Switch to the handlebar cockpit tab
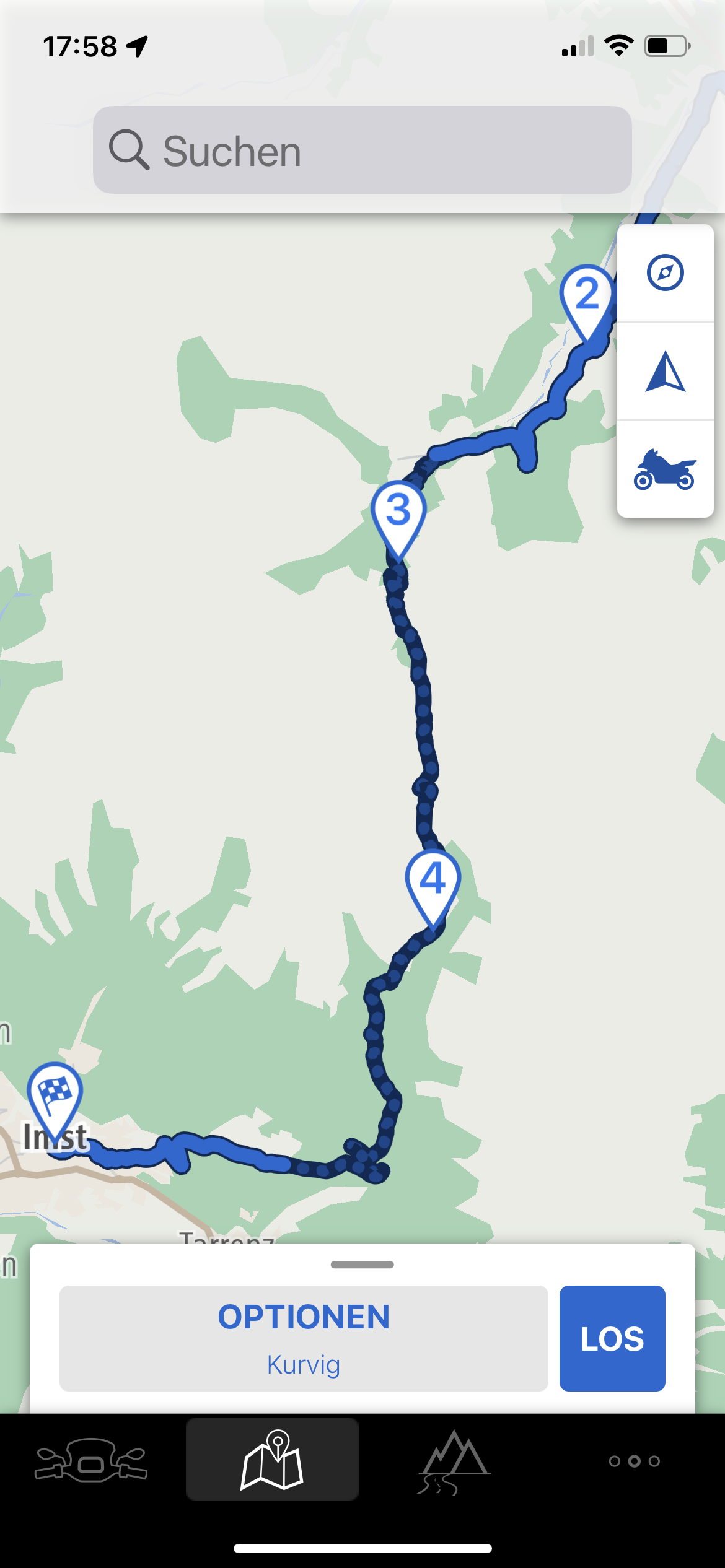This screenshot has height=1568, width=725. point(91,1460)
